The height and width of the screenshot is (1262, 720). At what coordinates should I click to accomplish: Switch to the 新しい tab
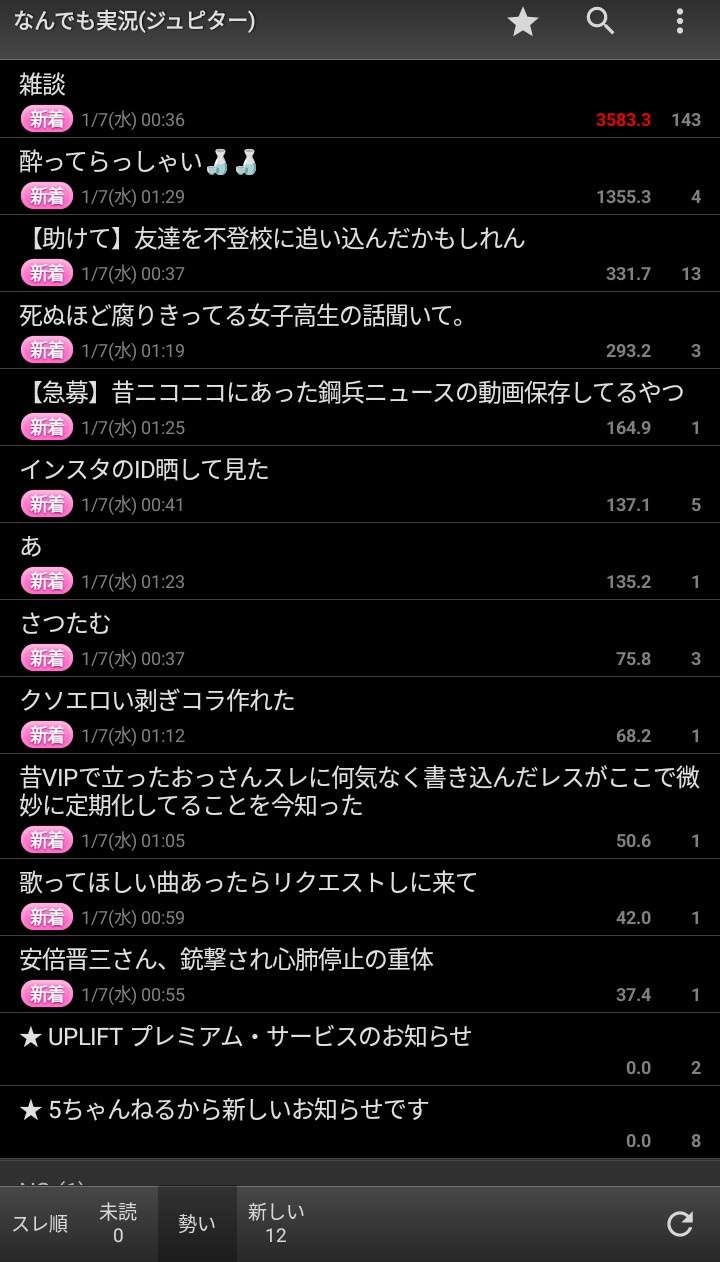(276, 1224)
